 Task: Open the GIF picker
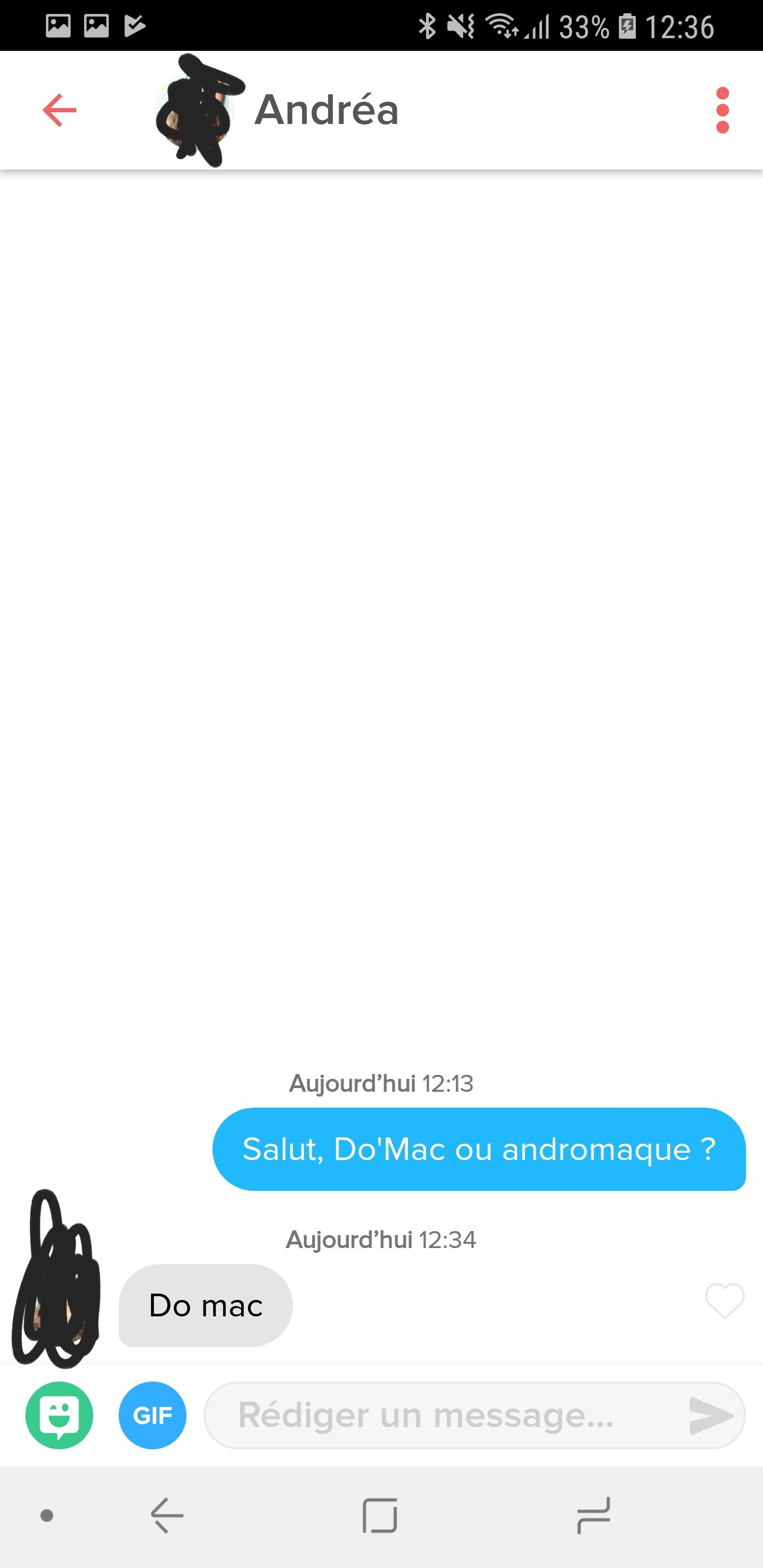point(152,1414)
